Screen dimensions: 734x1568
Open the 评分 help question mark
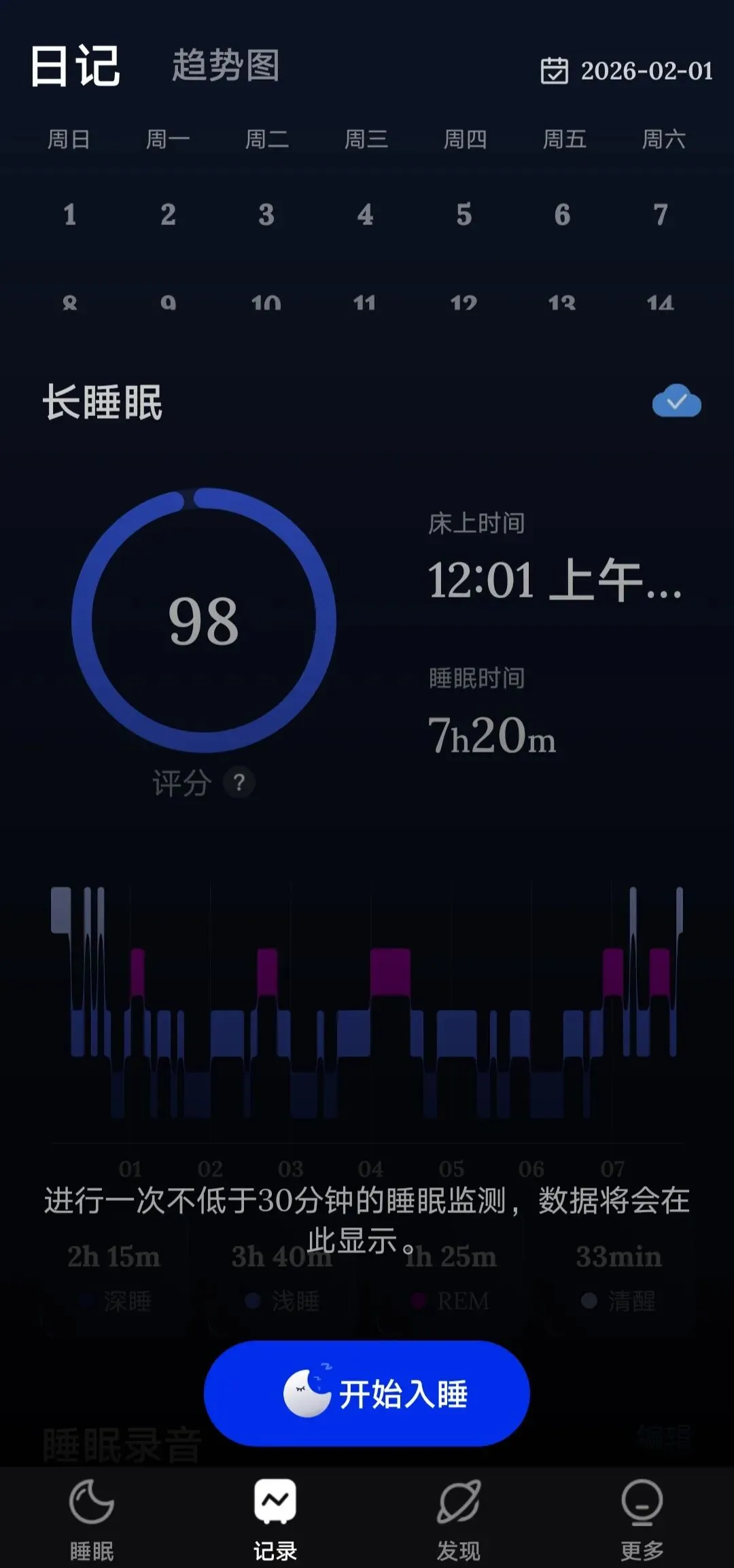click(x=239, y=783)
